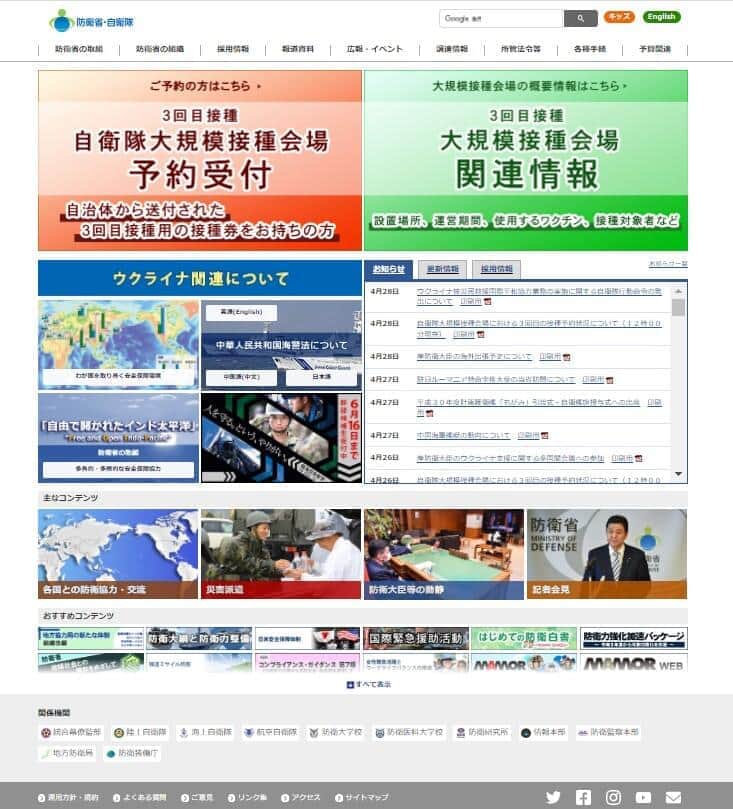
Task: Expand すべて表示 to show all recommended content
Action: pos(369,684)
